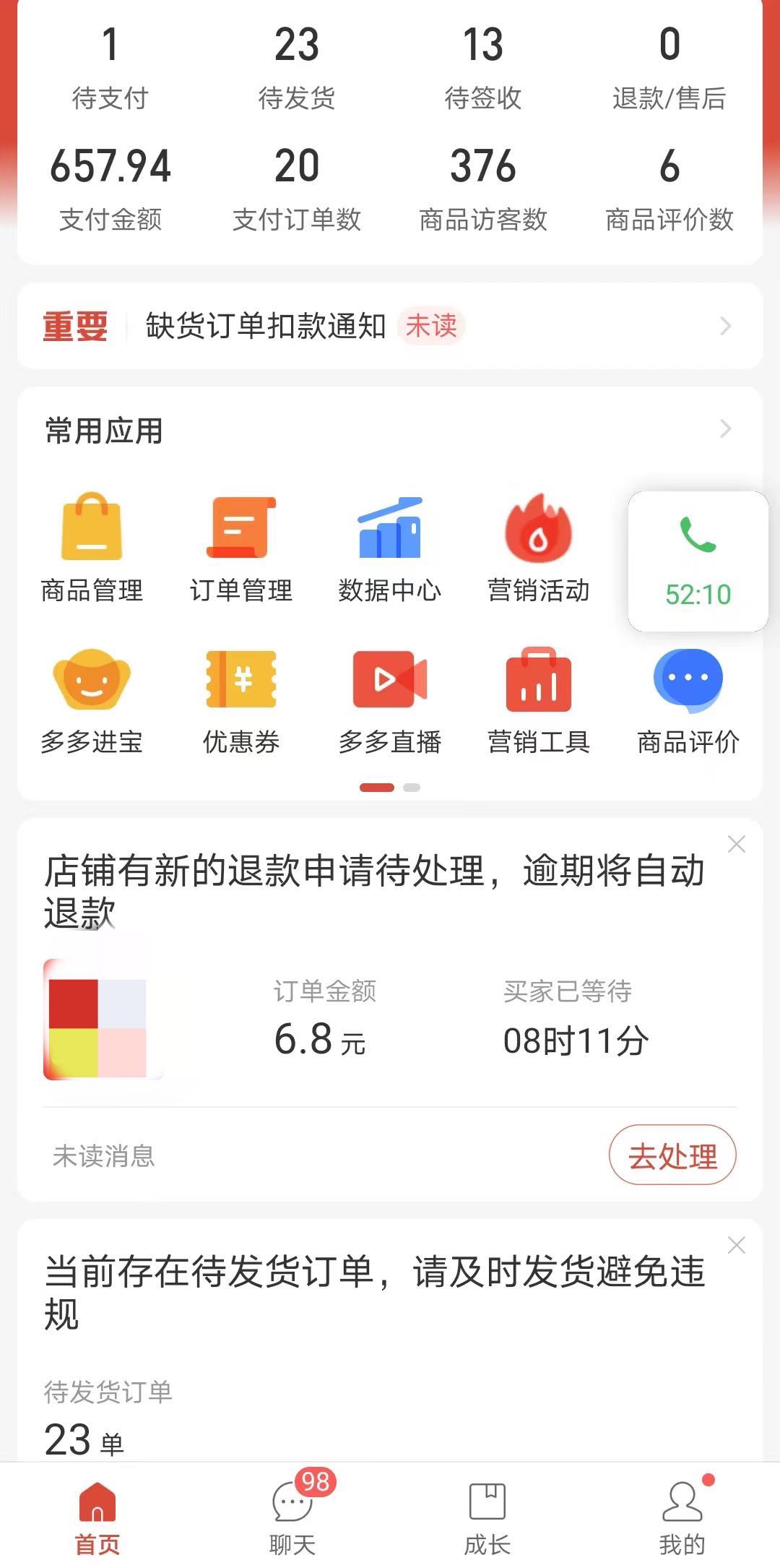
Task: Switch to the 我的 tab
Action: [682, 1512]
